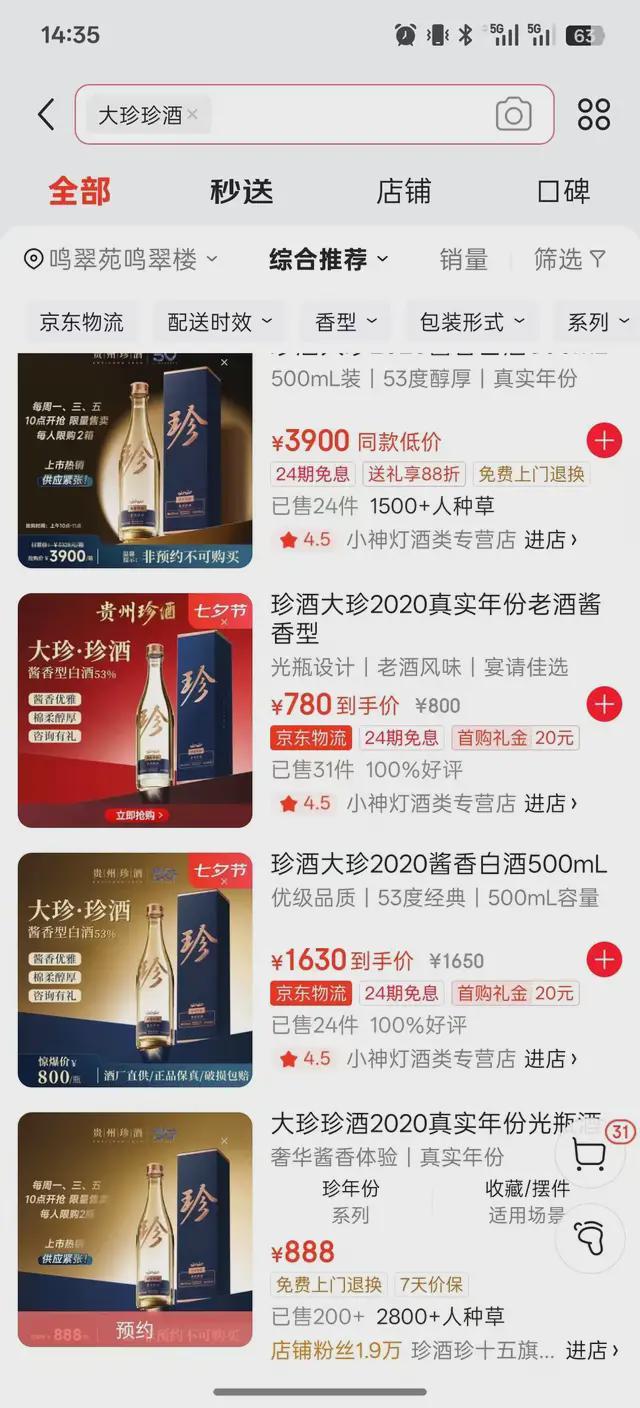Open the four-circle grid menu
The width and height of the screenshot is (640, 1408).
pos(594,115)
